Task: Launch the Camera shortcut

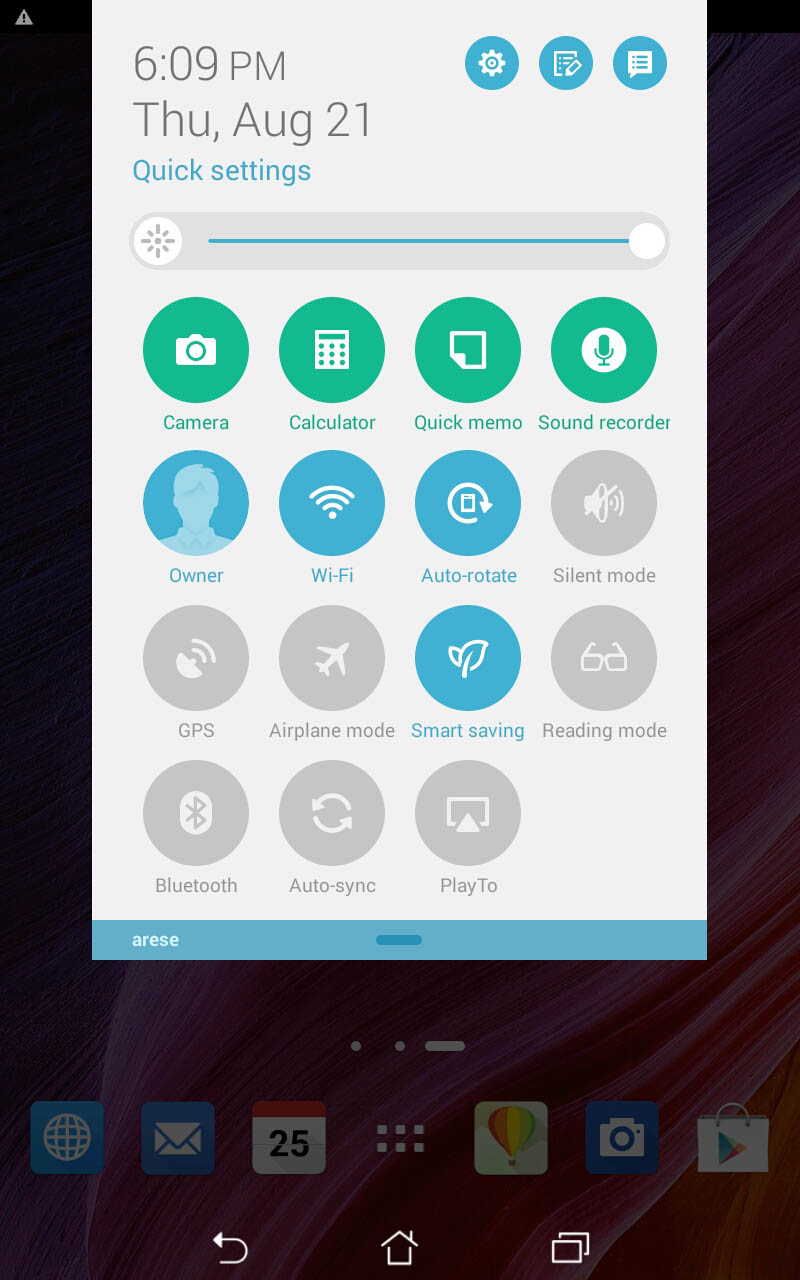Action: coord(196,350)
